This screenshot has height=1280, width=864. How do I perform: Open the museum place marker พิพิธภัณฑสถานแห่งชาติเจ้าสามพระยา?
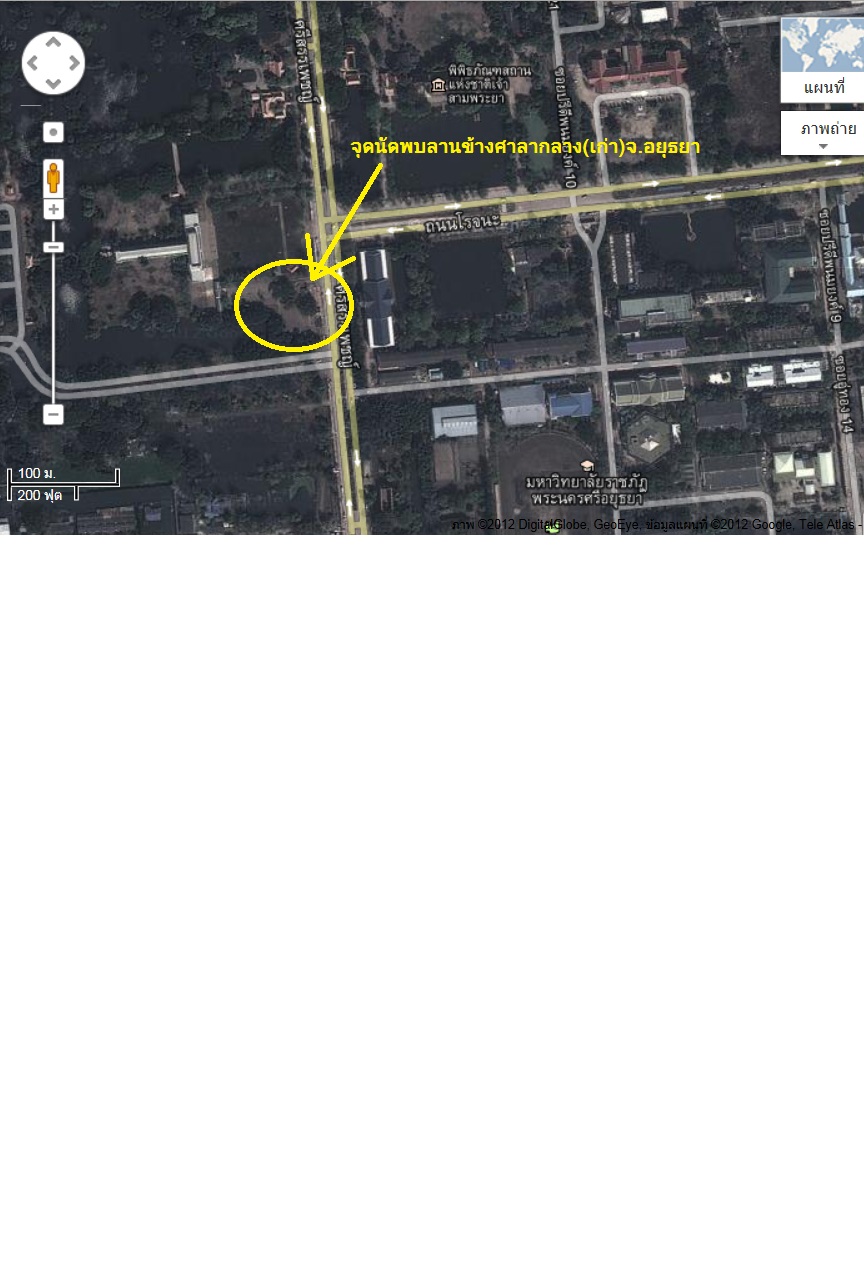point(438,86)
